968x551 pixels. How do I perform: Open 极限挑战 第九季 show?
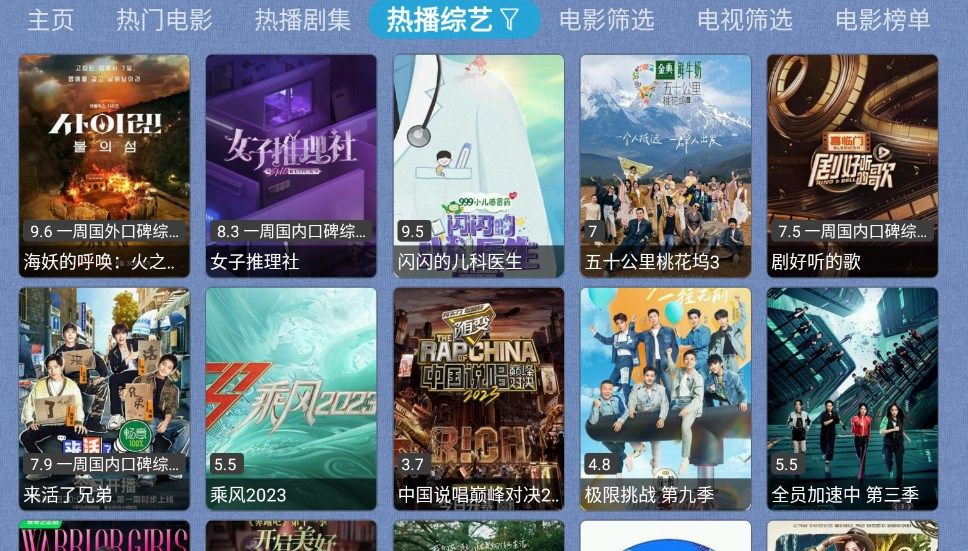665,398
